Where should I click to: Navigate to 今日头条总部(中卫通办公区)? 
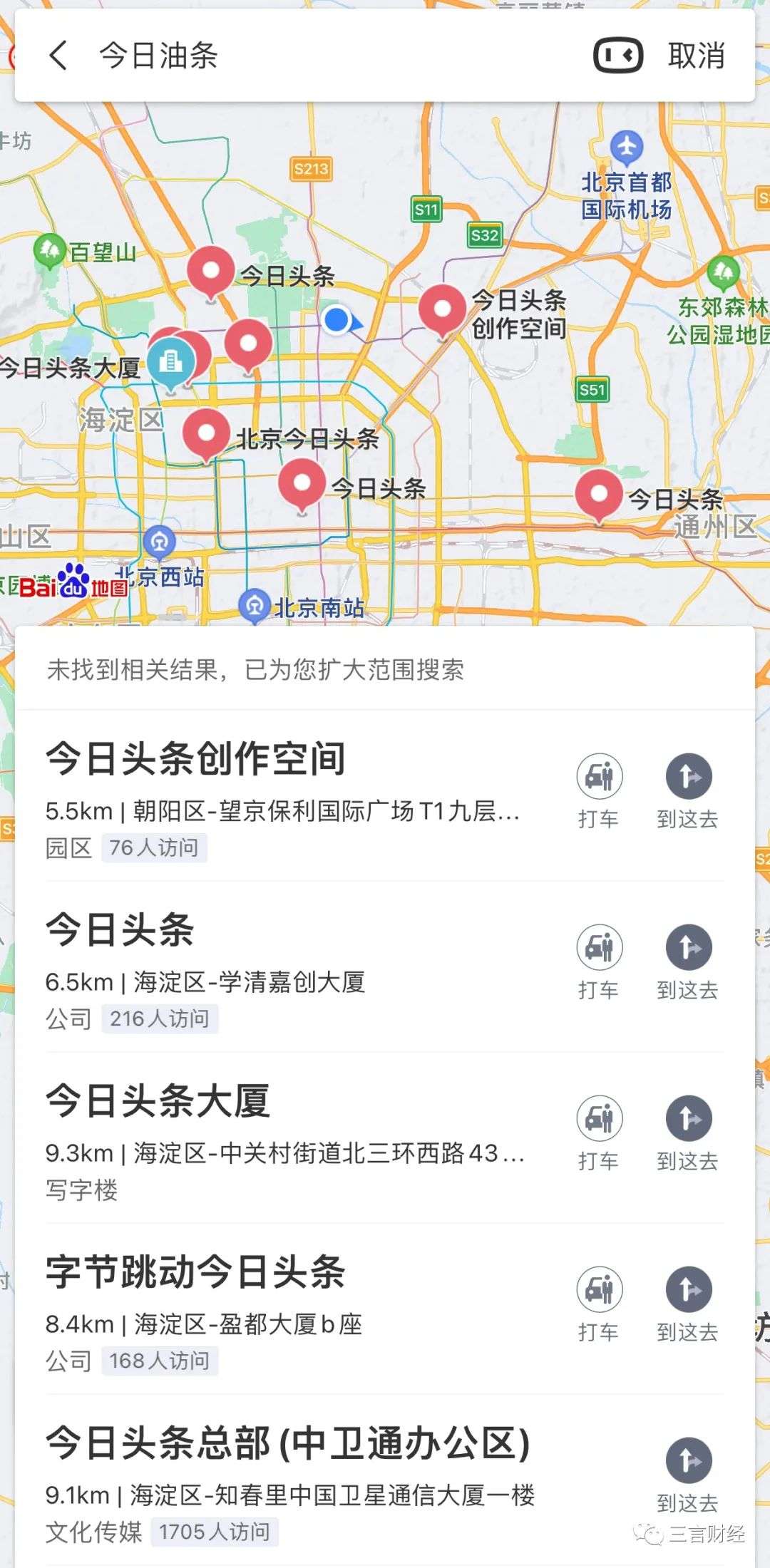click(688, 1474)
